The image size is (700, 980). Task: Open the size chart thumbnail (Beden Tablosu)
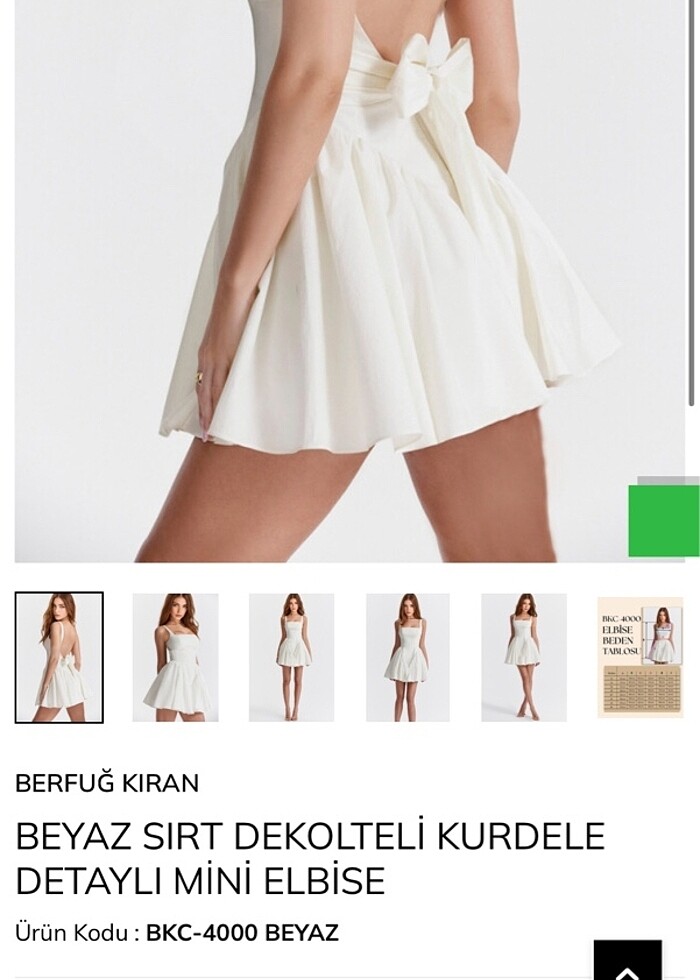[x=640, y=657]
